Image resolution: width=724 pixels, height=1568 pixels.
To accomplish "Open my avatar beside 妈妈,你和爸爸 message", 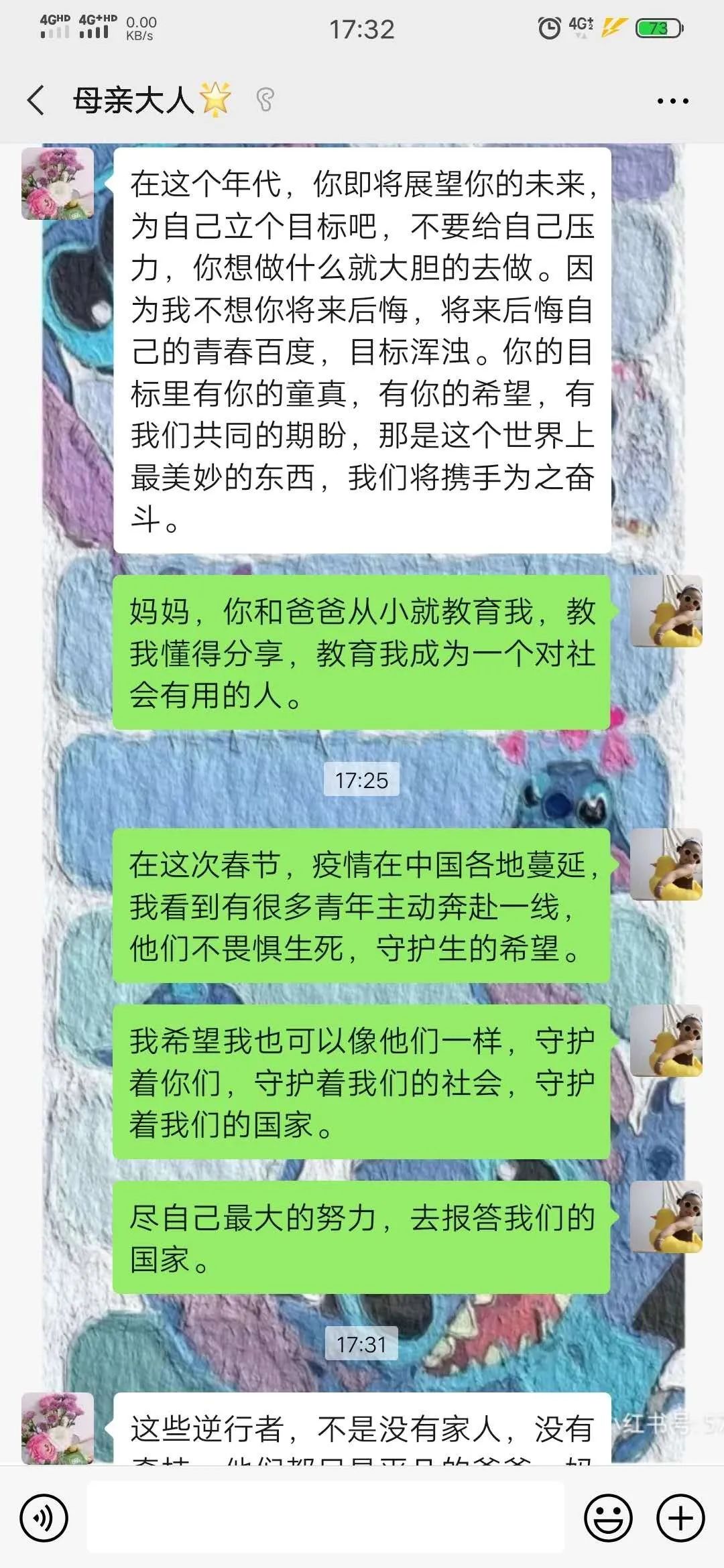I will pos(666,610).
